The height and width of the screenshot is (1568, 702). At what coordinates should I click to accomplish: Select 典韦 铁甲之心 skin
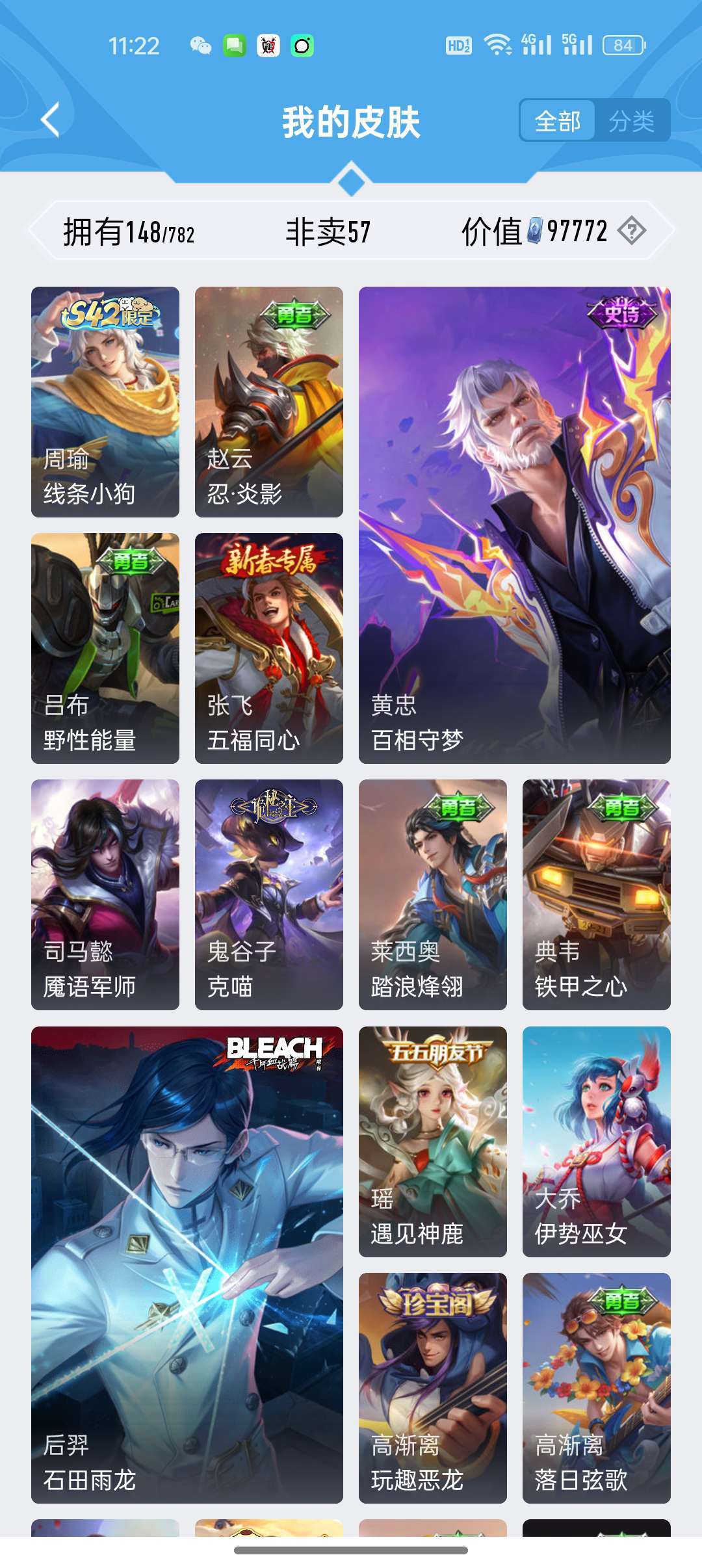597,895
